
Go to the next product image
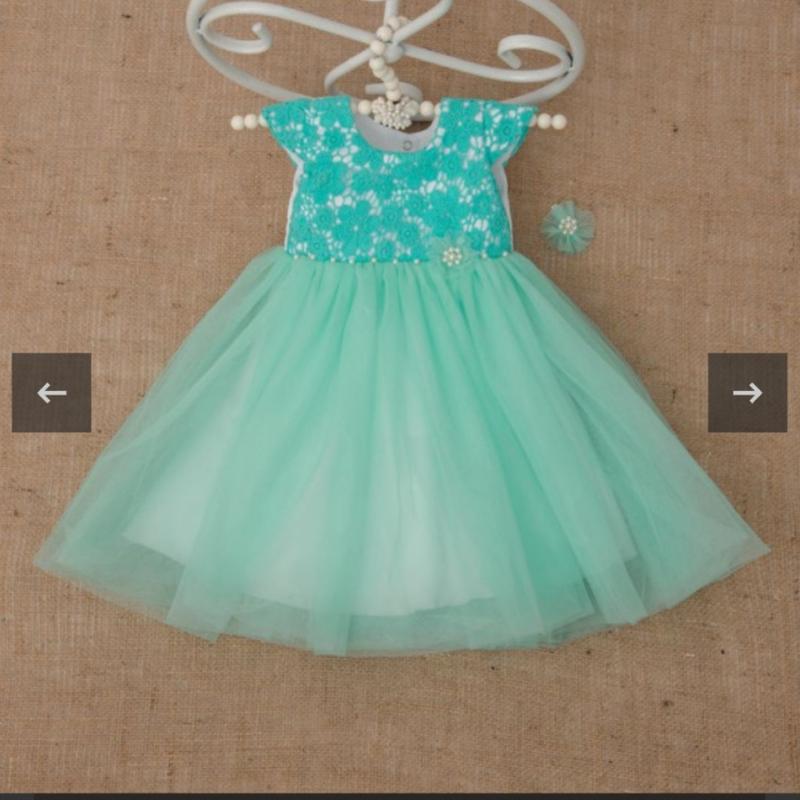click(747, 393)
